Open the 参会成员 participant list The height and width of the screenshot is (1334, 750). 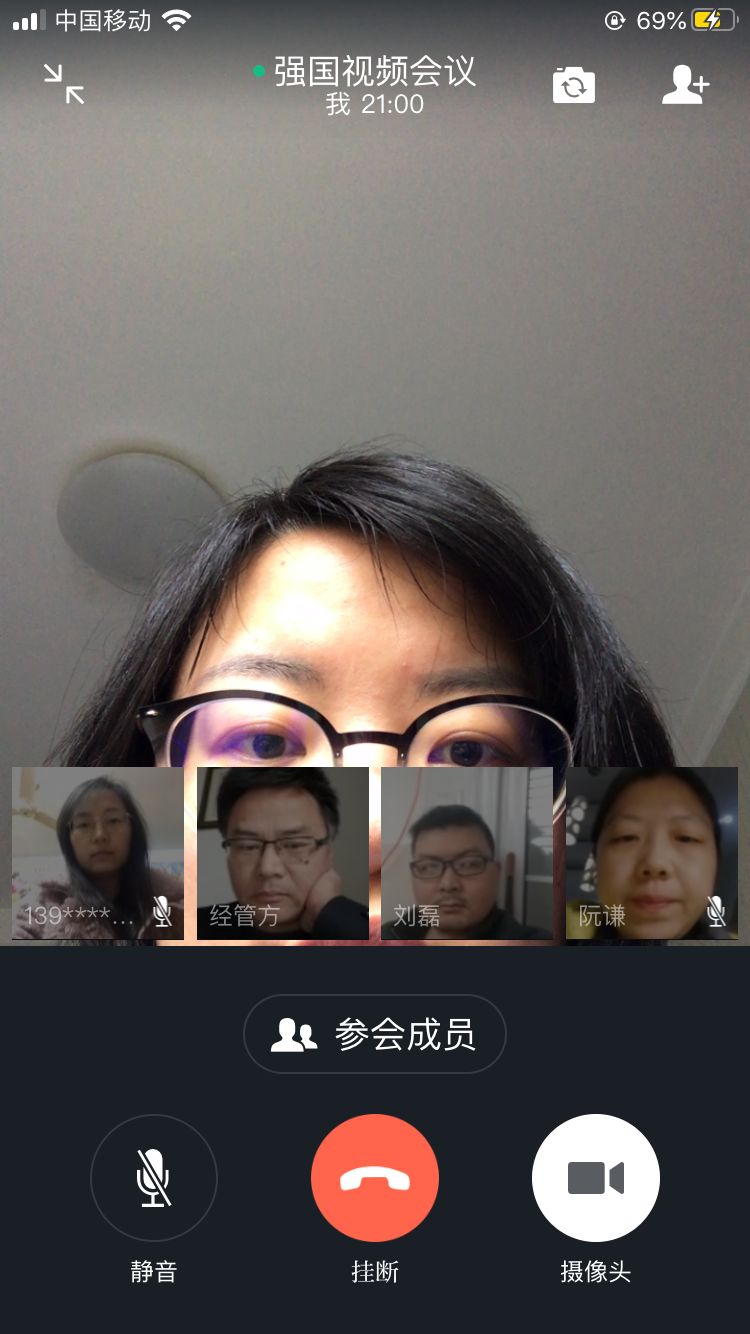(x=375, y=1034)
